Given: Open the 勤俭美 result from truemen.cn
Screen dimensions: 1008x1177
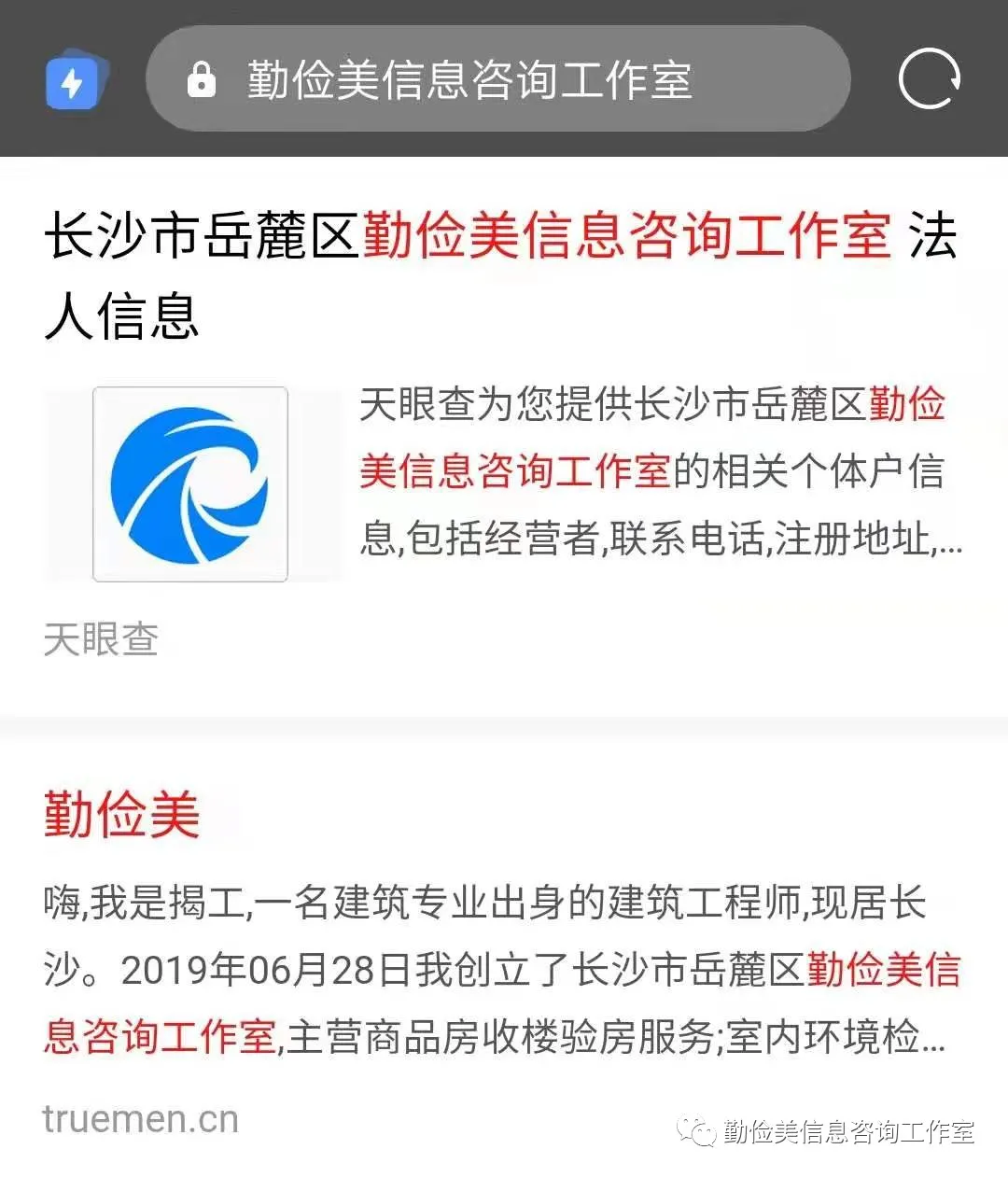Looking at the screenshot, I should click(x=122, y=814).
